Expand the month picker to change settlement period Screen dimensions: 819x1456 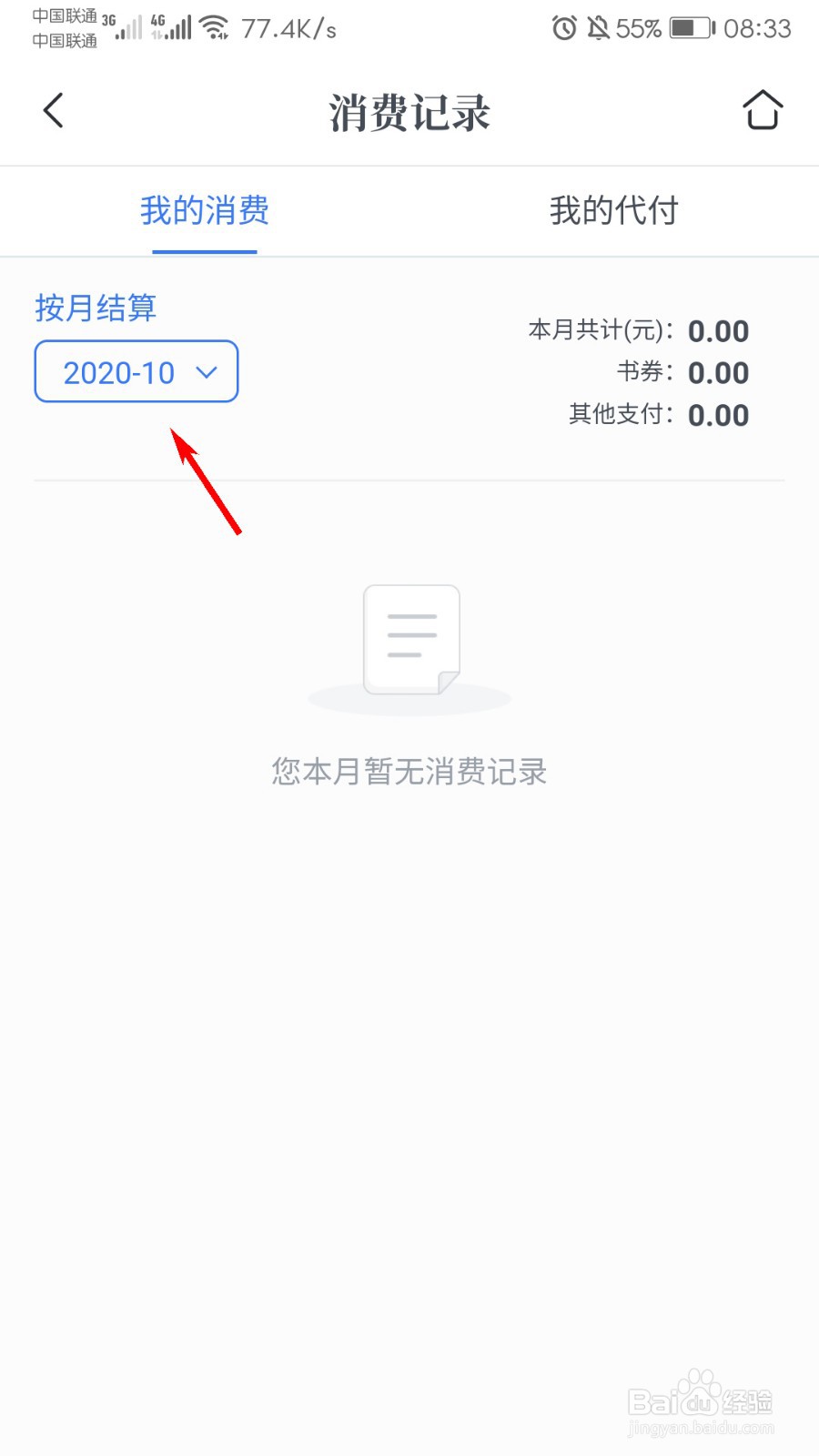(135, 372)
